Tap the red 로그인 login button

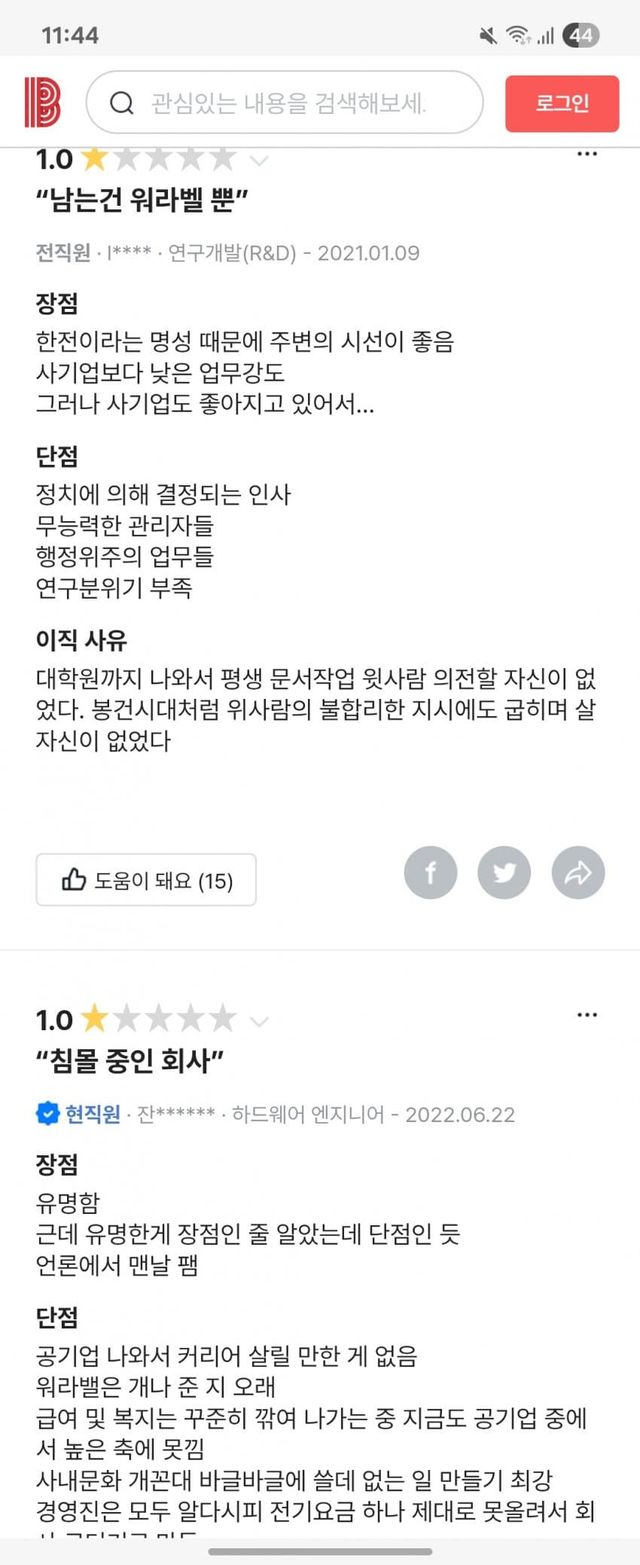[562, 103]
